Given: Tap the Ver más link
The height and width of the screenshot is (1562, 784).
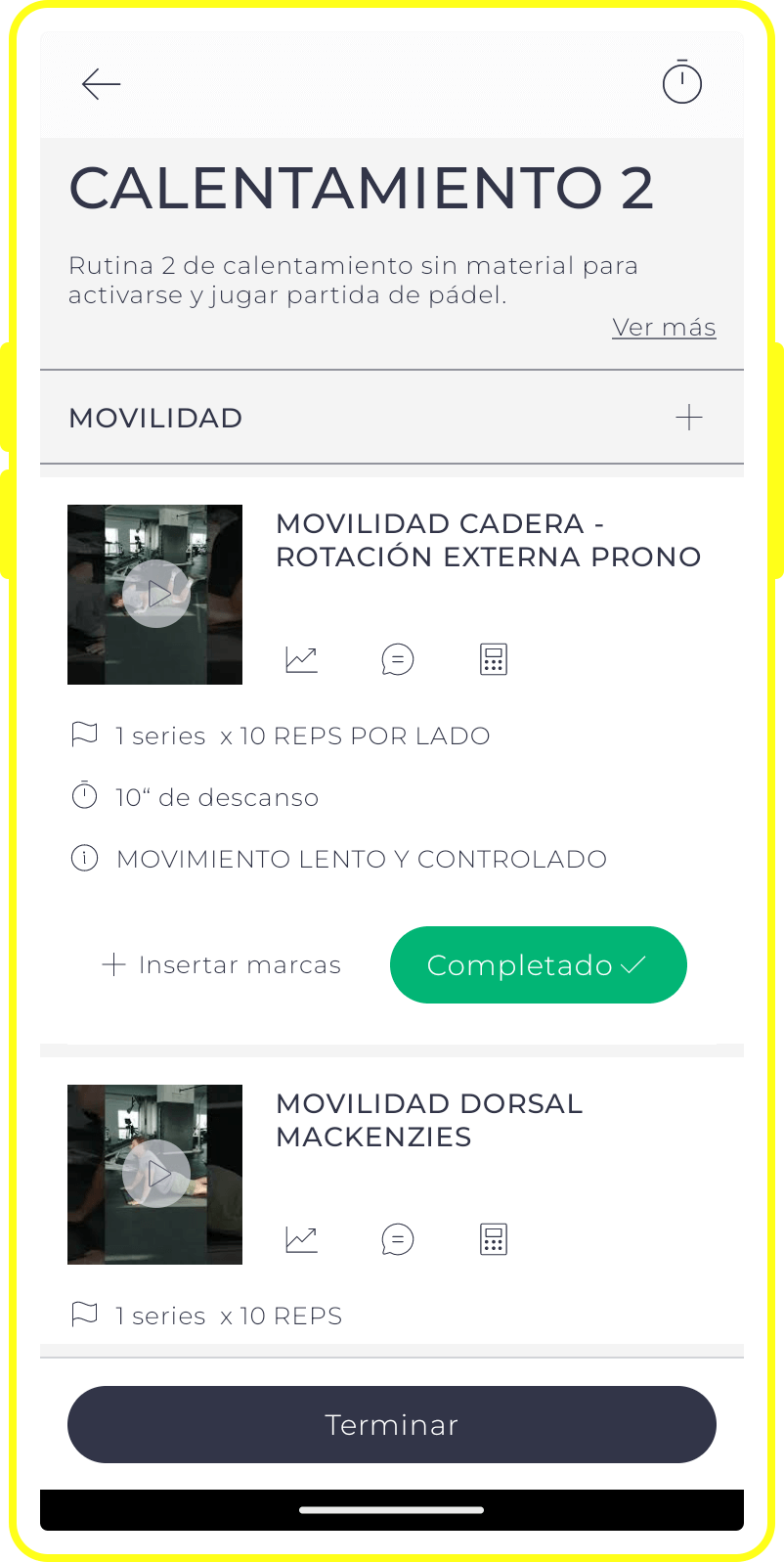Looking at the screenshot, I should [x=664, y=328].
